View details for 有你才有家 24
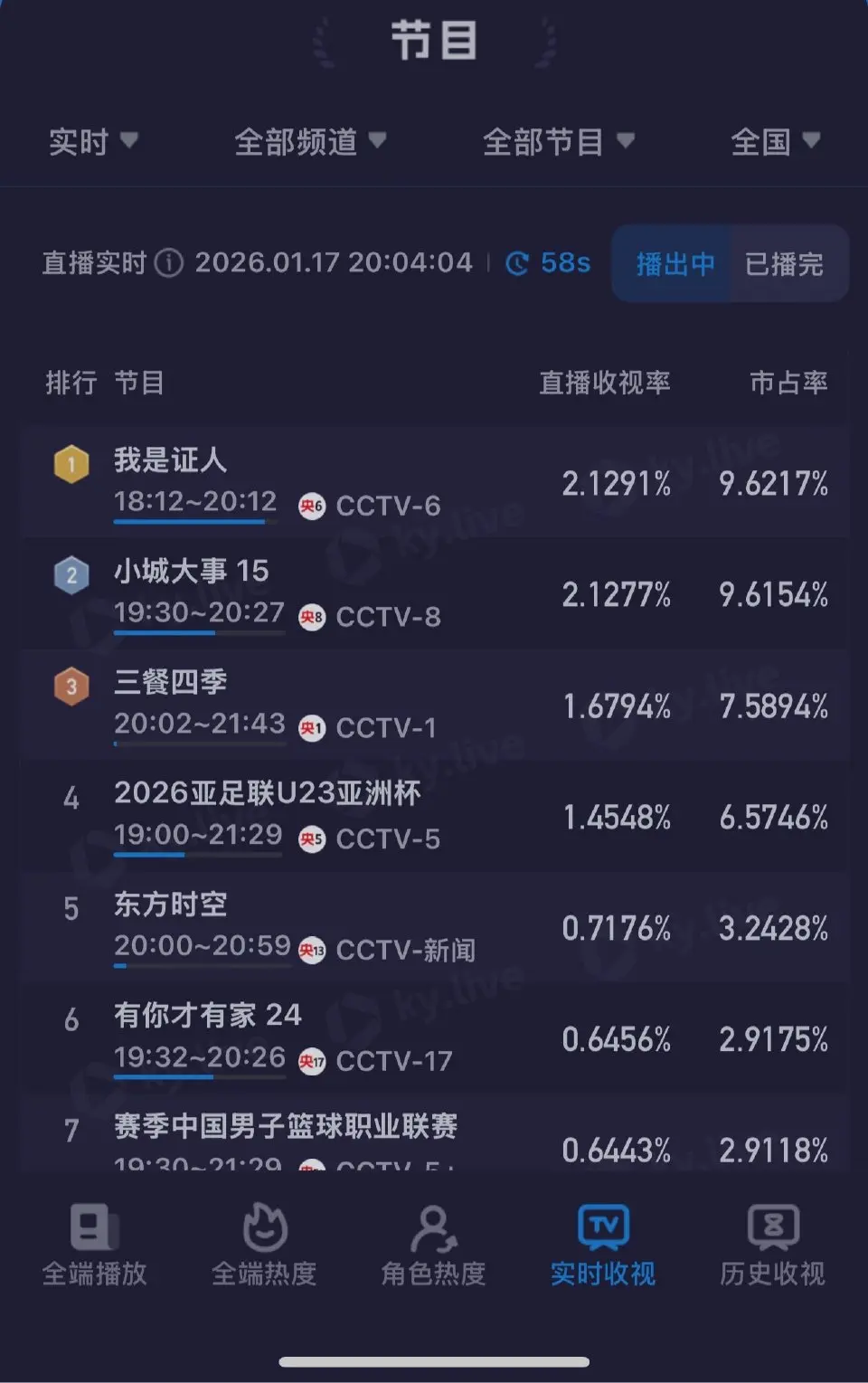Screen dimensions: 868x1383 (x=434, y=1038)
